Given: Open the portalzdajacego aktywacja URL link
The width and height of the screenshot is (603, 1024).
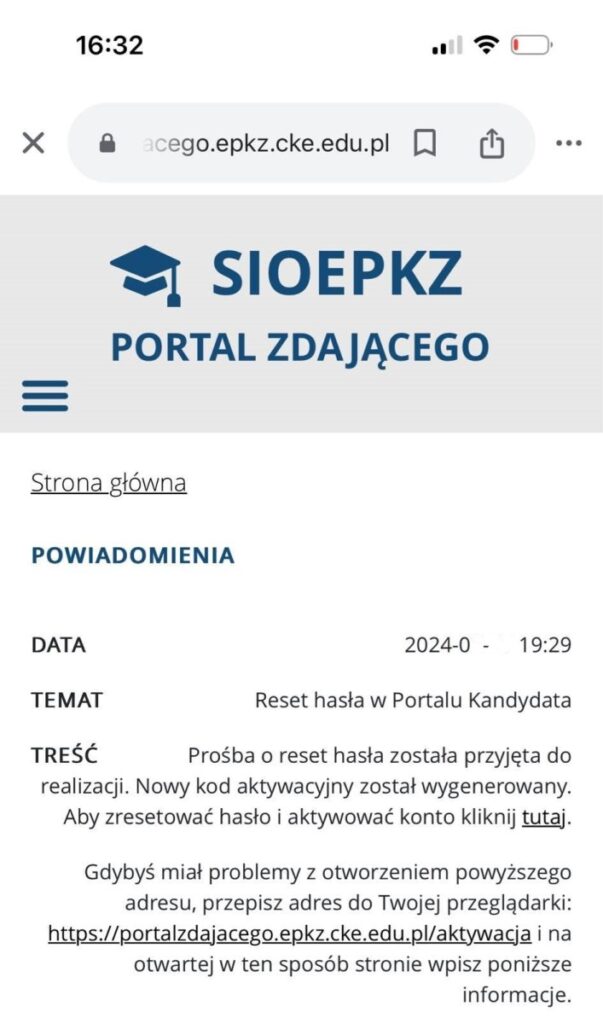Looking at the screenshot, I should pyautogui.click(x=289, y=935).
